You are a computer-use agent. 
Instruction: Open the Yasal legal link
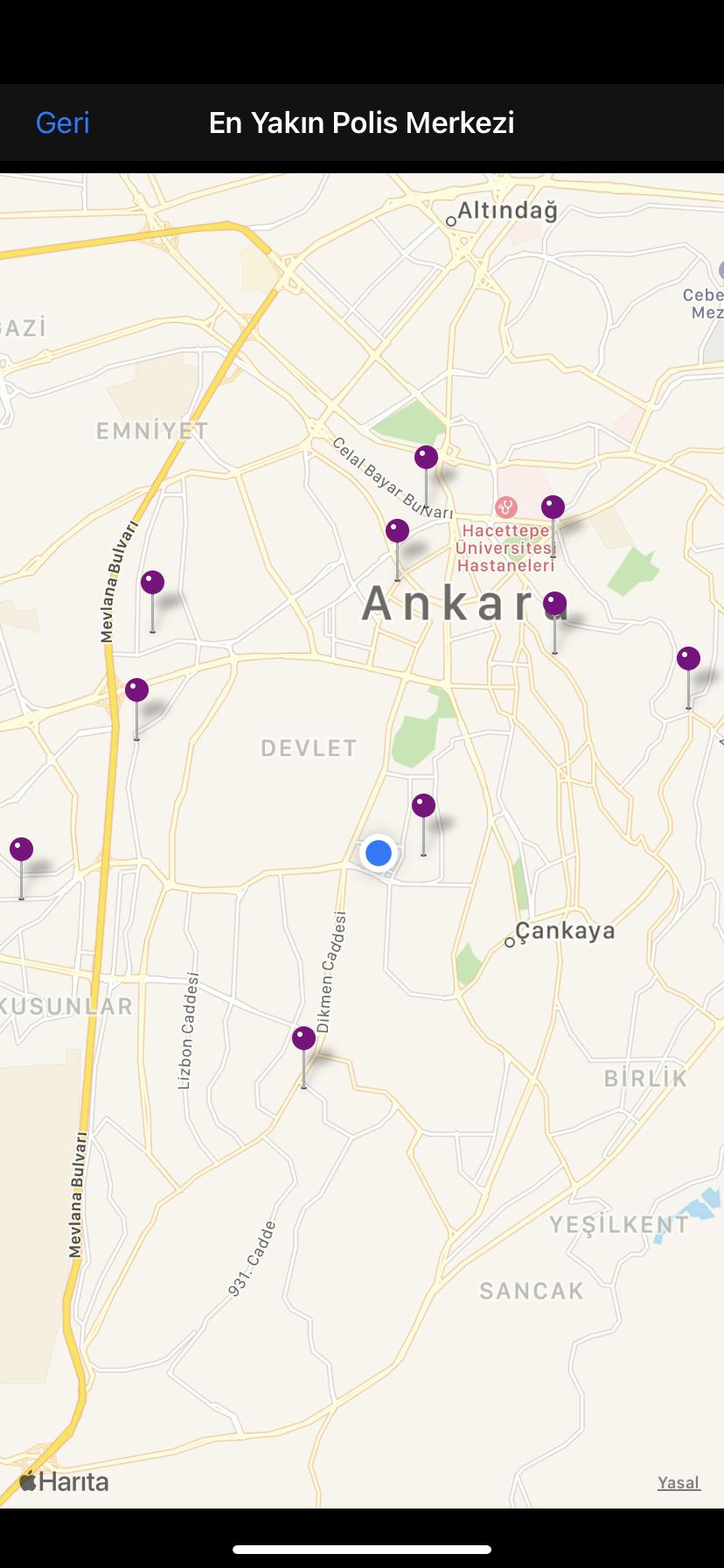679,1482
